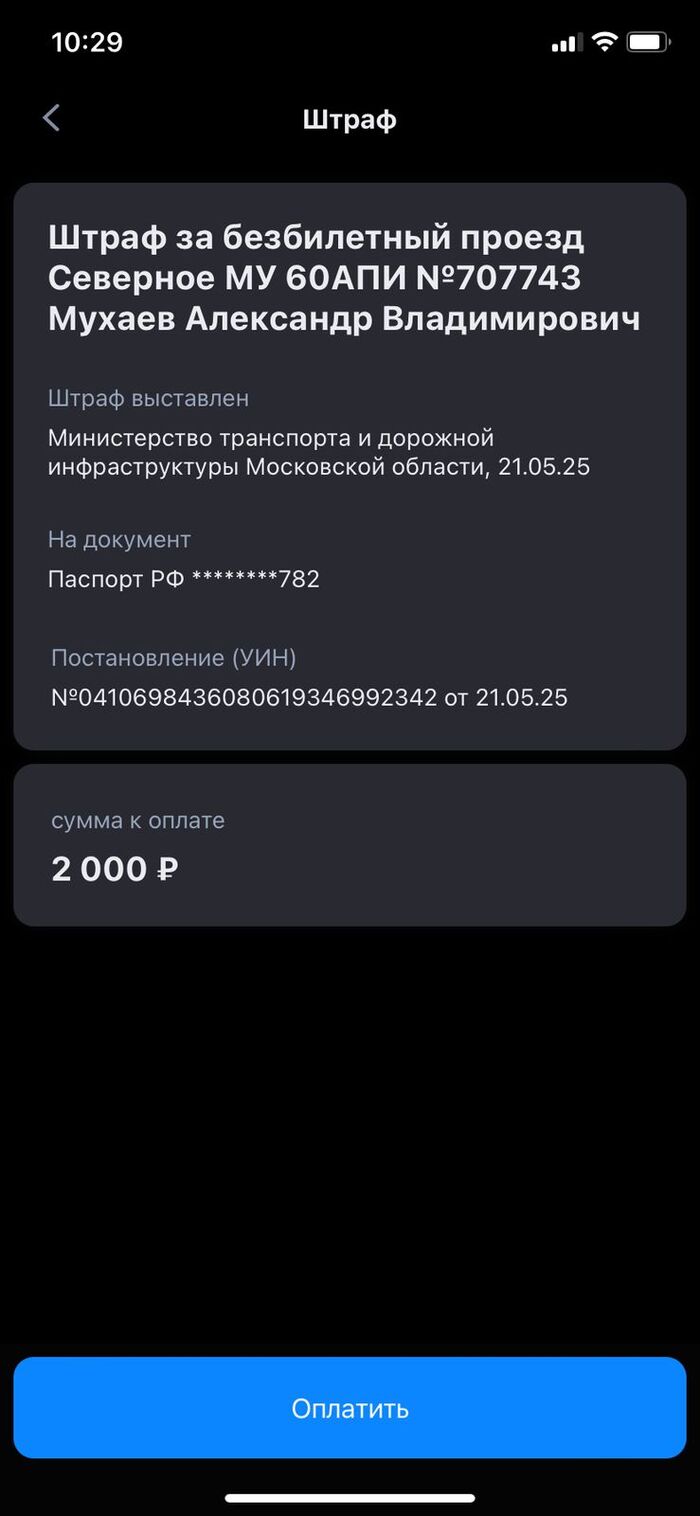Tap the Оплатить button to pay the fine
This screenshot has height=1516, width=700.
[x=350, y=1408]
